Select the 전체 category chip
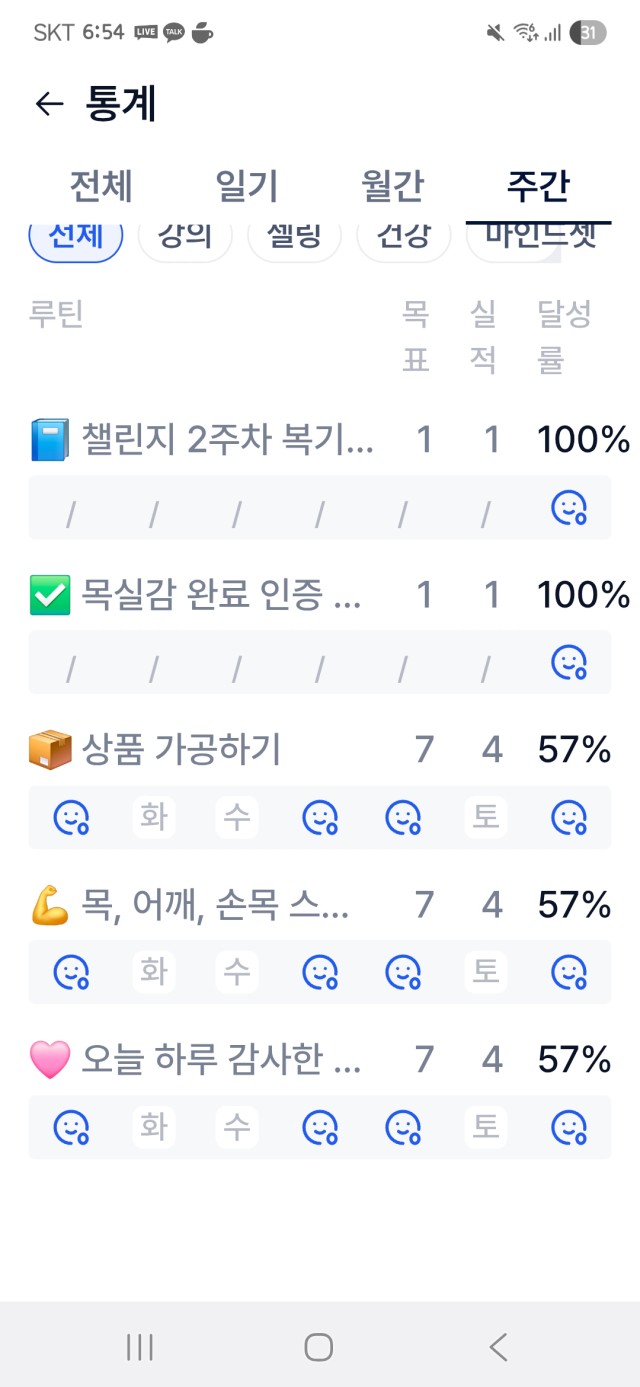The image size is (640, 1387). click(x=76, y=238)
